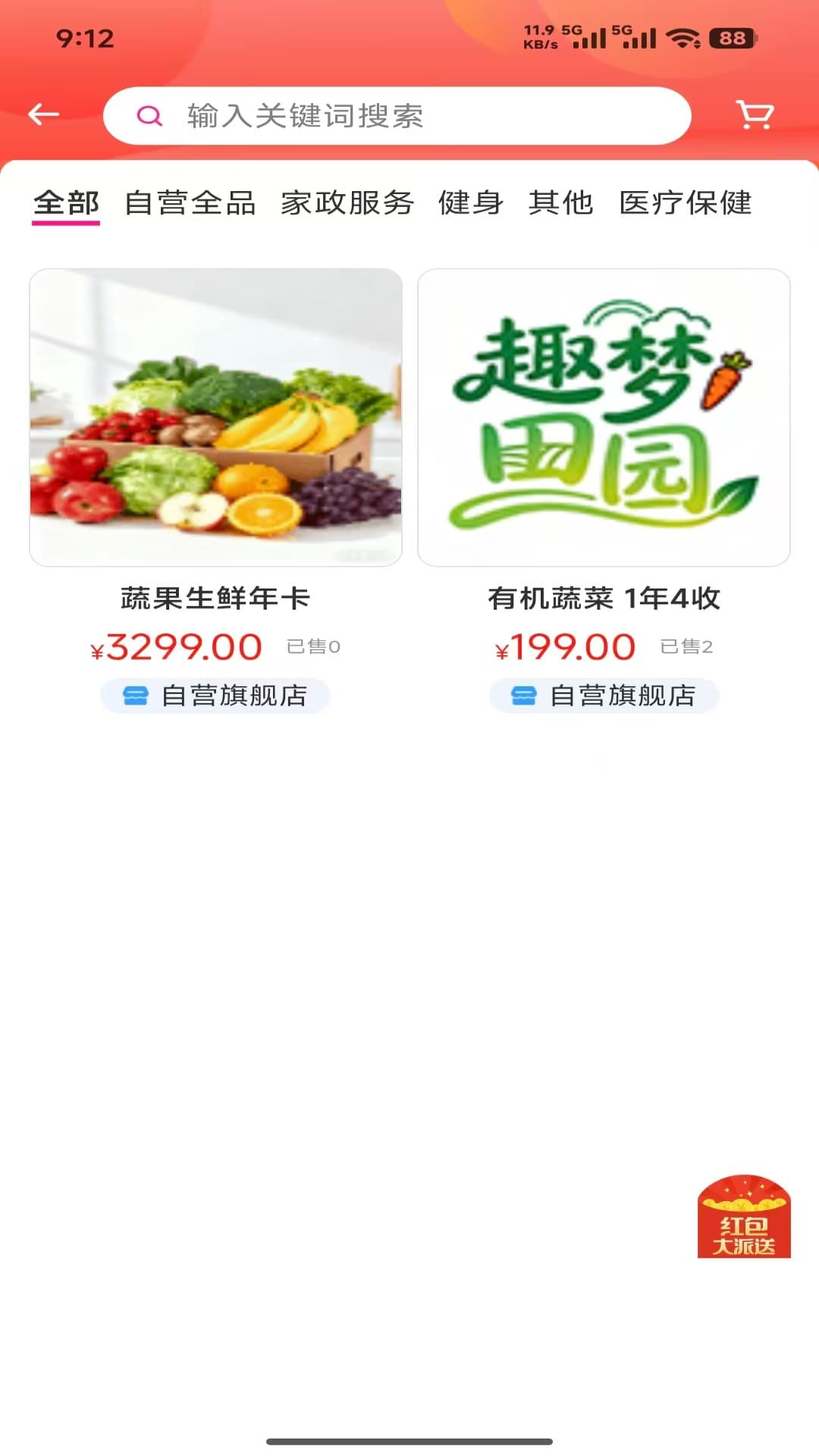Select the currently active 全部 tab
This screenshot has height=1456, width=819.
pos(67,202)
